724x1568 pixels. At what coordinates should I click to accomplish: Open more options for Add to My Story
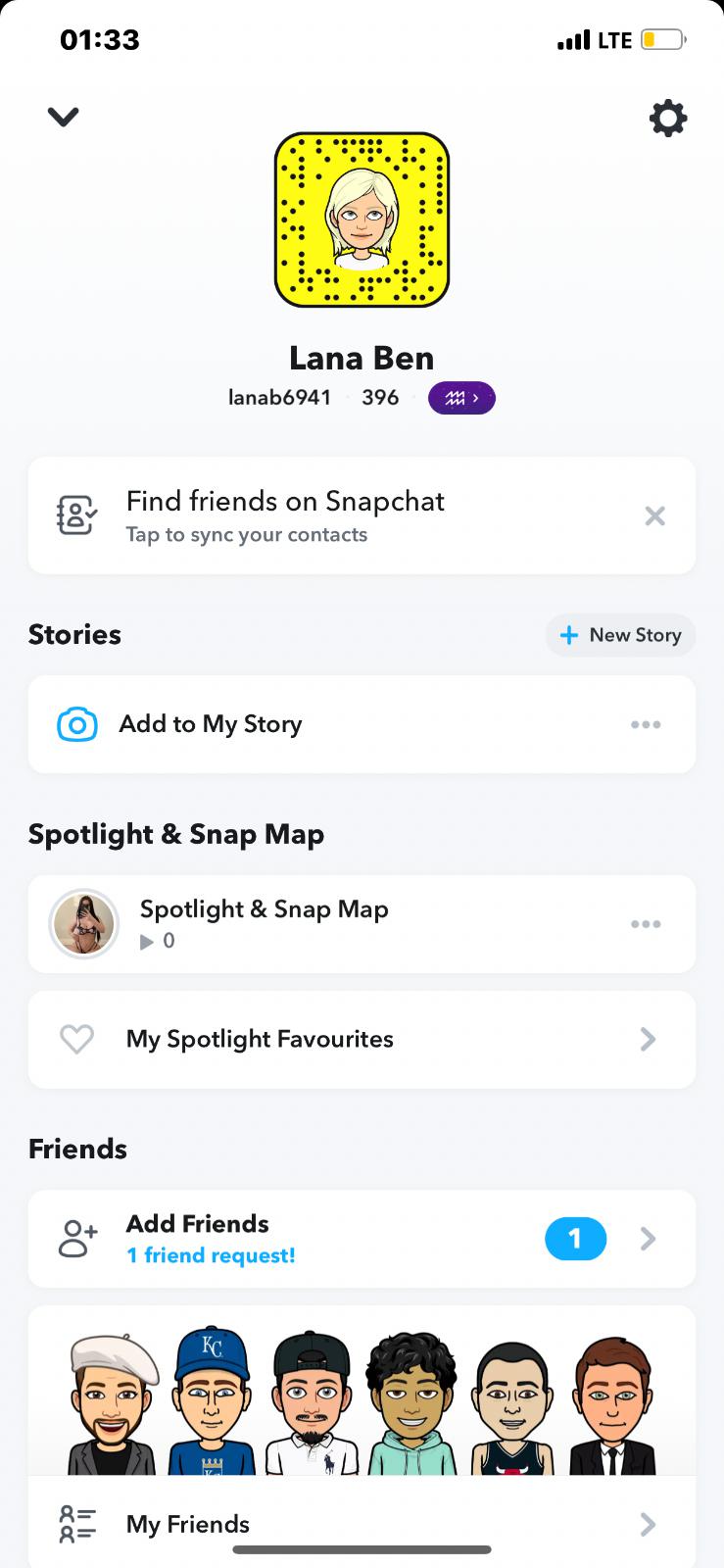(x=646, y=724)
